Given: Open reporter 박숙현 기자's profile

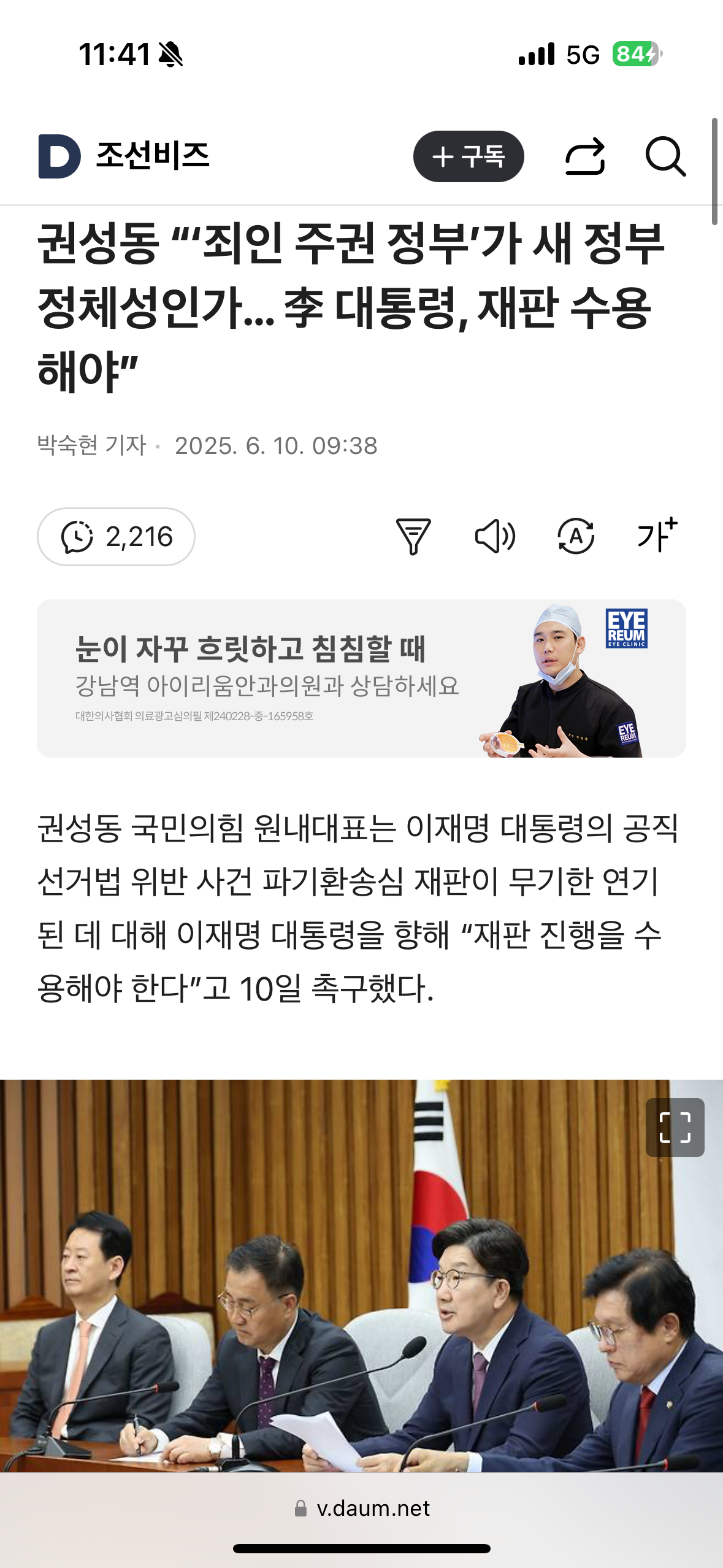Looking at the screenshot, I should [x=92, y=445].
